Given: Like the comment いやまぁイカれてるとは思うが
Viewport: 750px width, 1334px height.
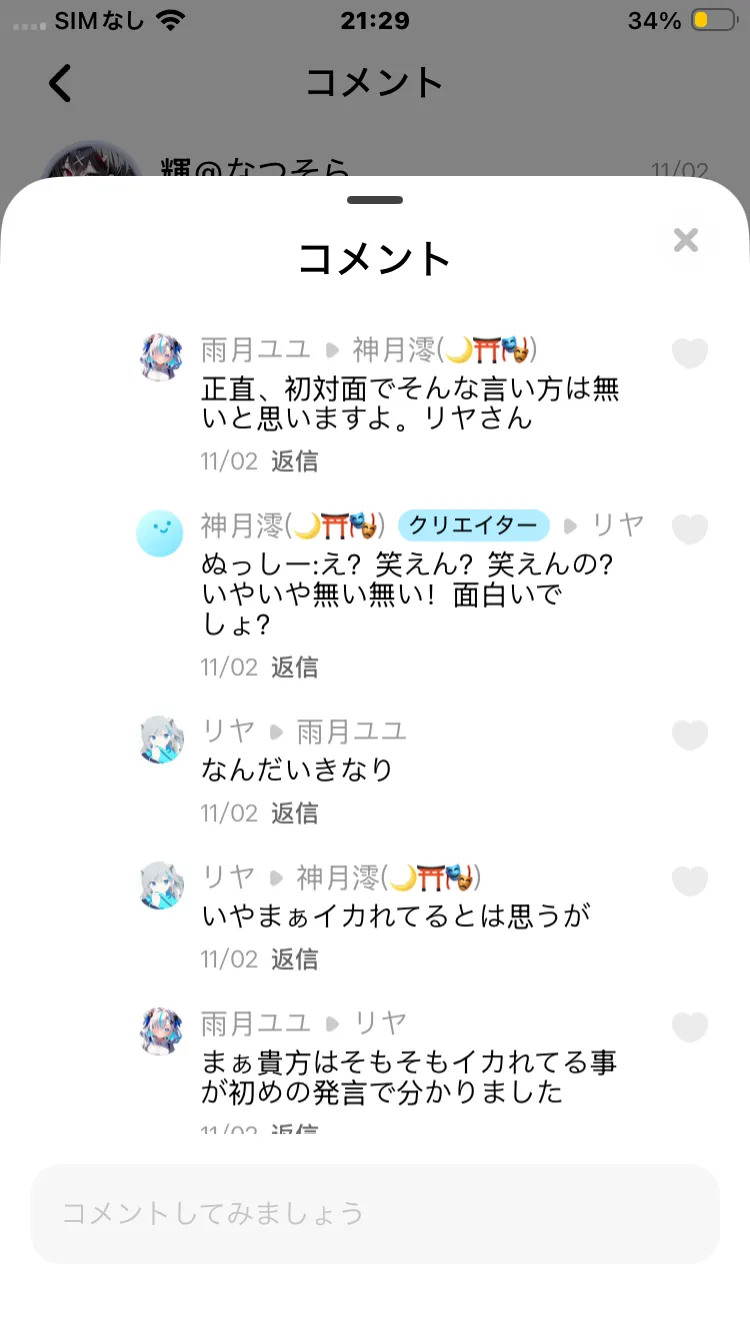Looking at the screenshot, I should click(690, 881).
